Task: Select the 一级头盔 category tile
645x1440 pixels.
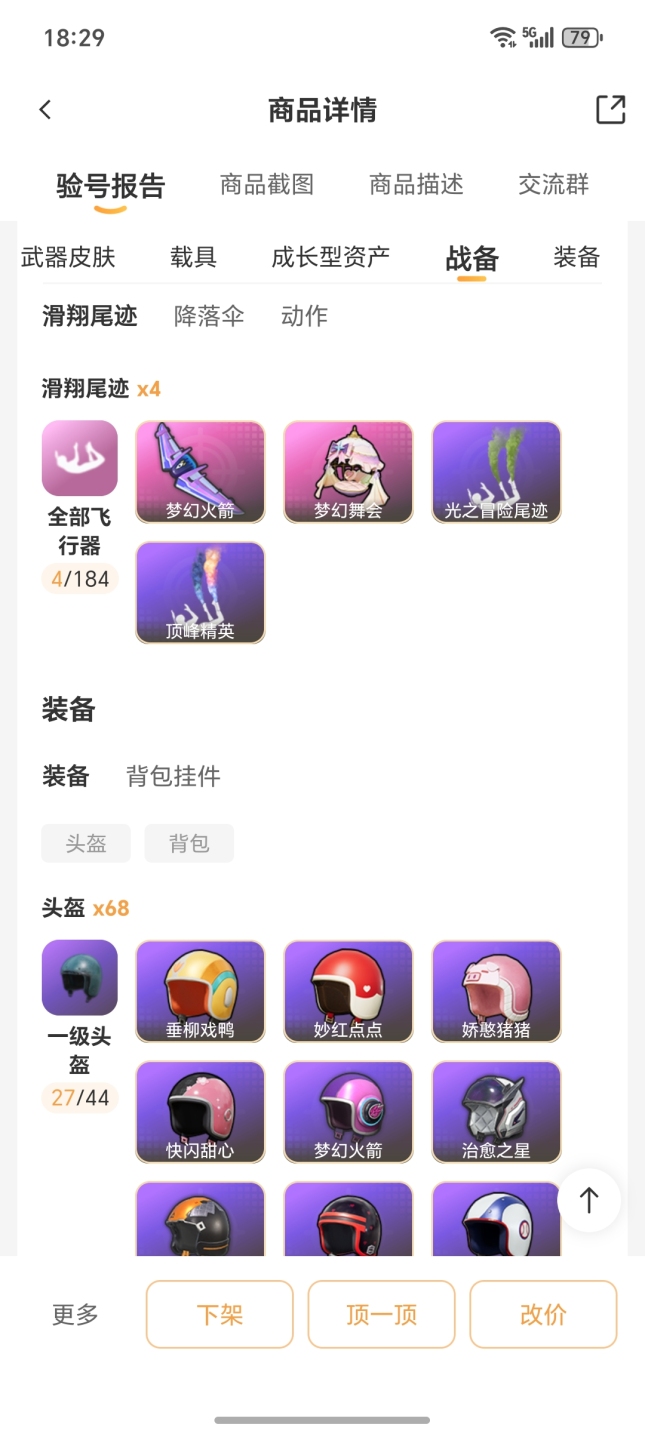Action: click(x=80, y=978)
